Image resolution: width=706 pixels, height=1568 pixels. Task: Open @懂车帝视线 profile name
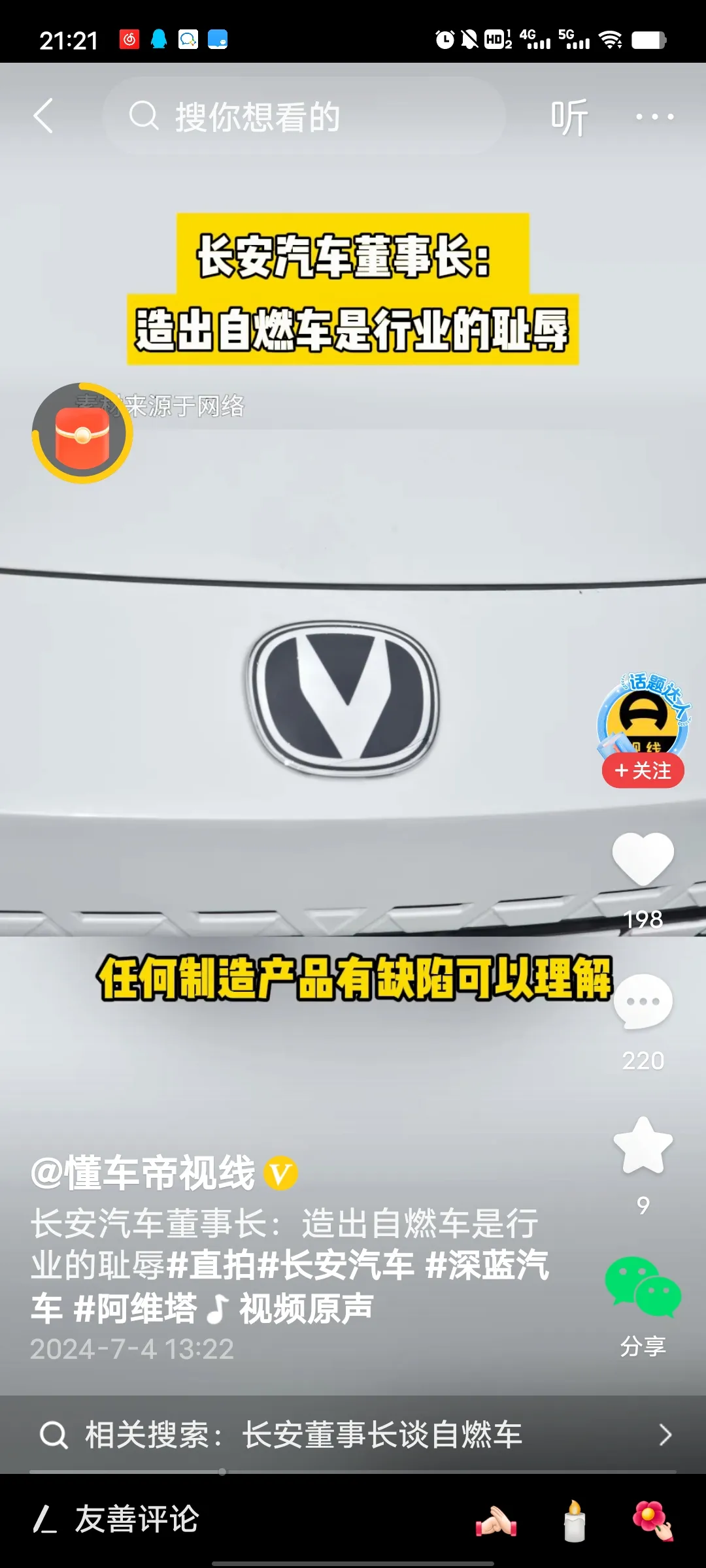(144, 1173)
